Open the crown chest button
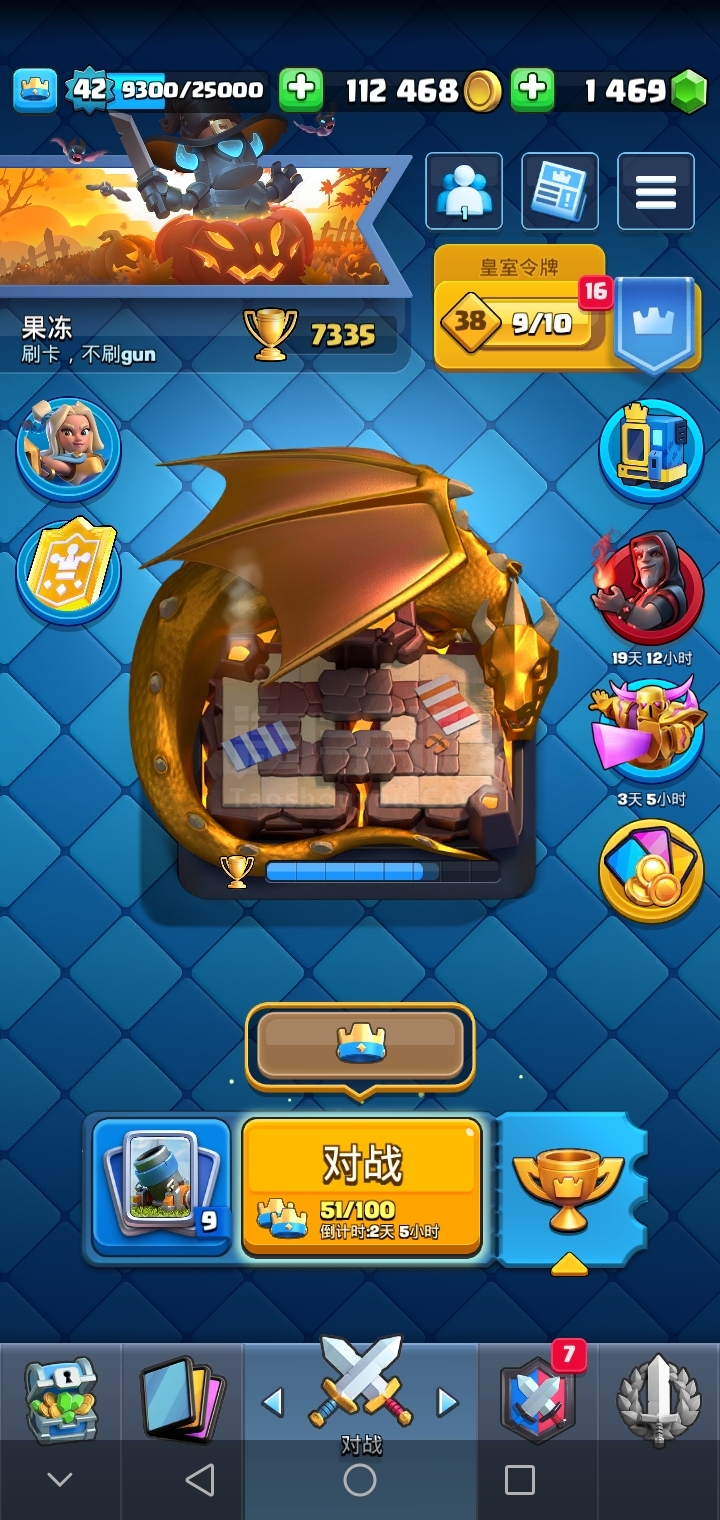The width and height of the screenshot is (720, 1520). click(360, 1045)
